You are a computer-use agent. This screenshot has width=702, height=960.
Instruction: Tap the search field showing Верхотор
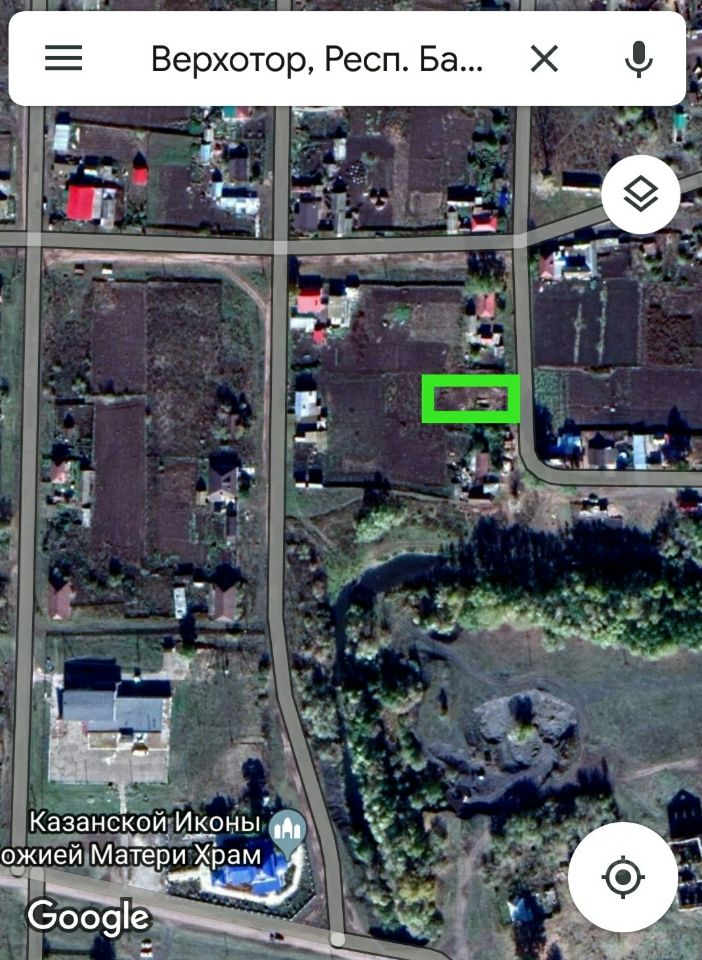coord(316,60)
